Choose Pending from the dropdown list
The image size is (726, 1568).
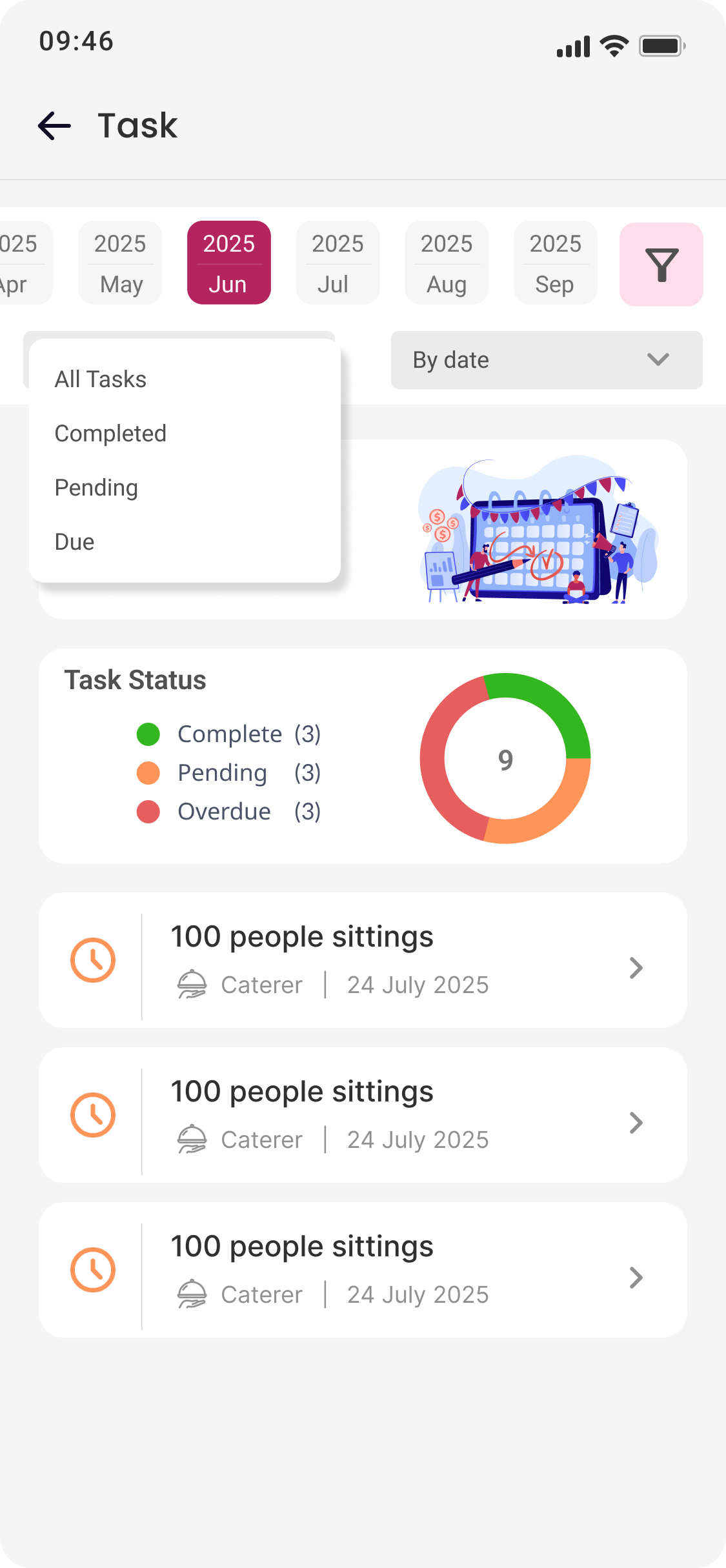pyautogui.click(x=96, y=488)
